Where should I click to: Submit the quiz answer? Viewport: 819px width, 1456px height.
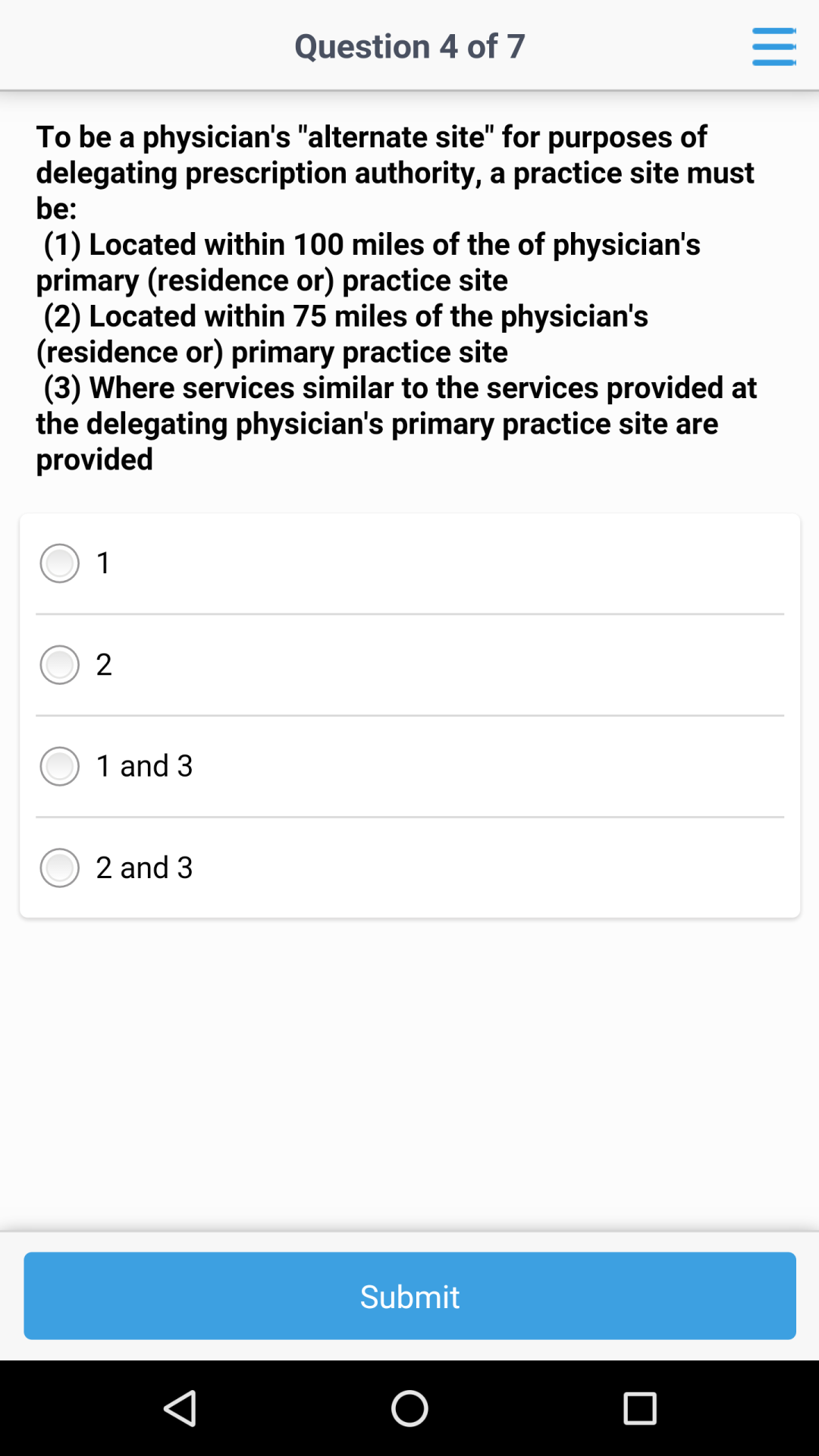tap(409, 1297)
